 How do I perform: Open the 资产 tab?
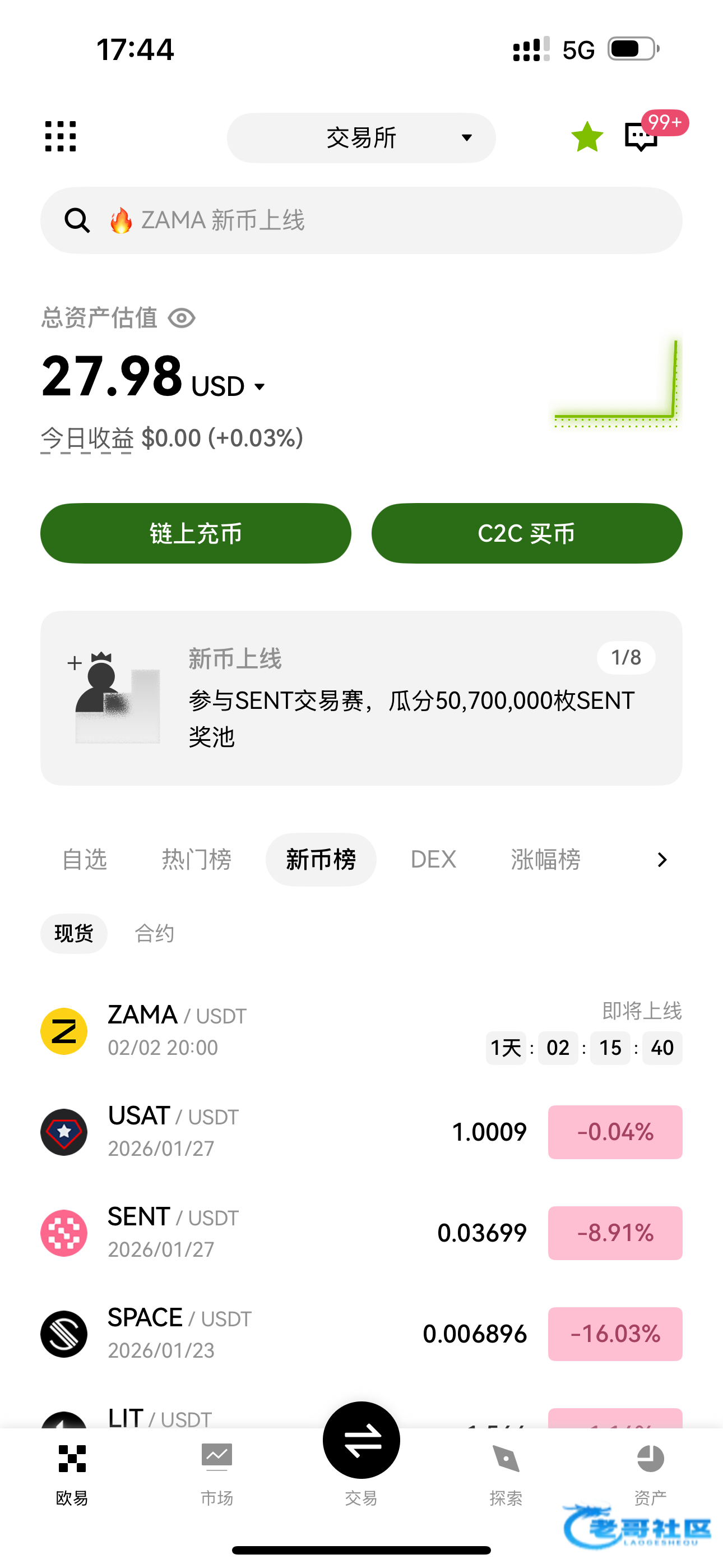click(650, 1472)
